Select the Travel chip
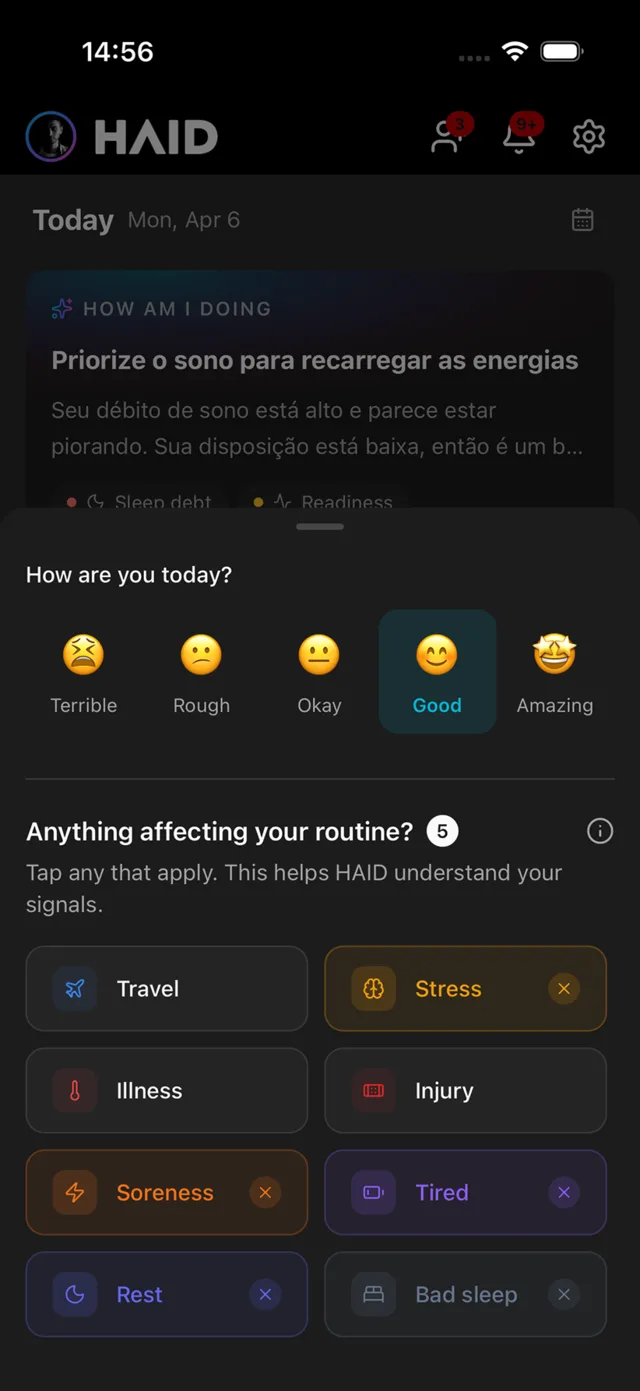This screenshot has width=640, height=1391. [167, 989]
